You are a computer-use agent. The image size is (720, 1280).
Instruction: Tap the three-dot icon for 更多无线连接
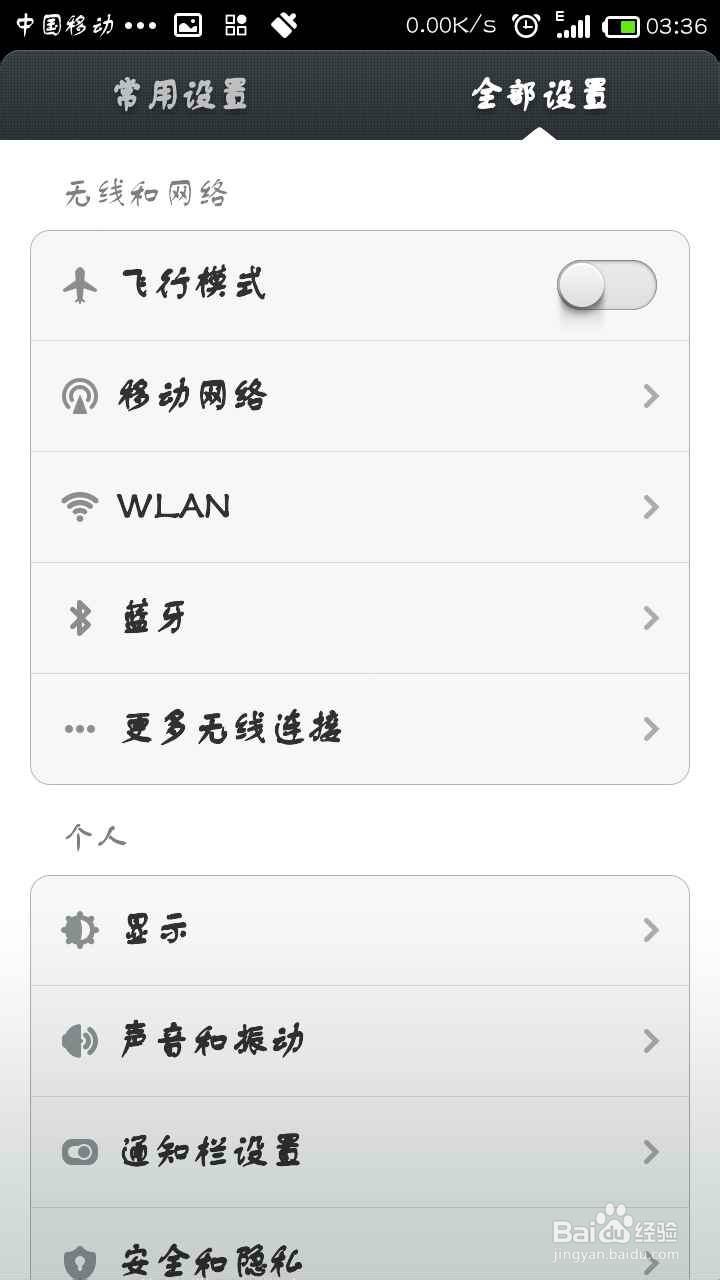tap(79, 728)
